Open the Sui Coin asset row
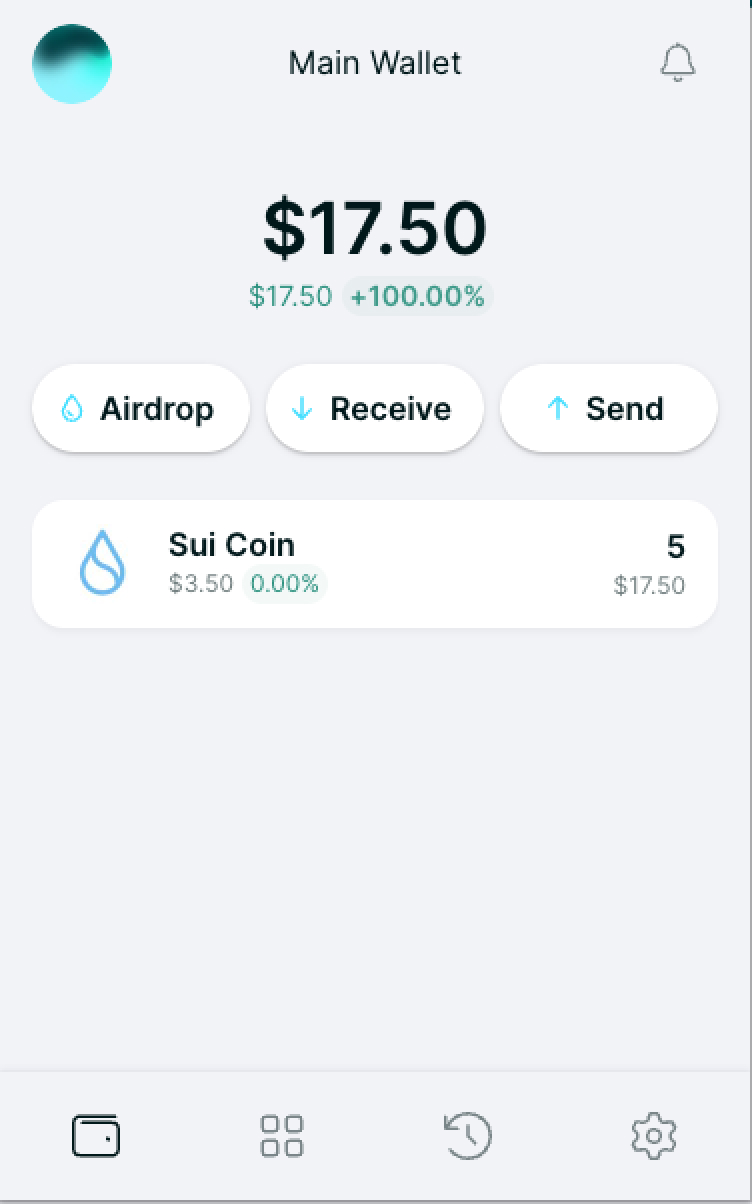752x1204 pixels. tap(374, 564)
